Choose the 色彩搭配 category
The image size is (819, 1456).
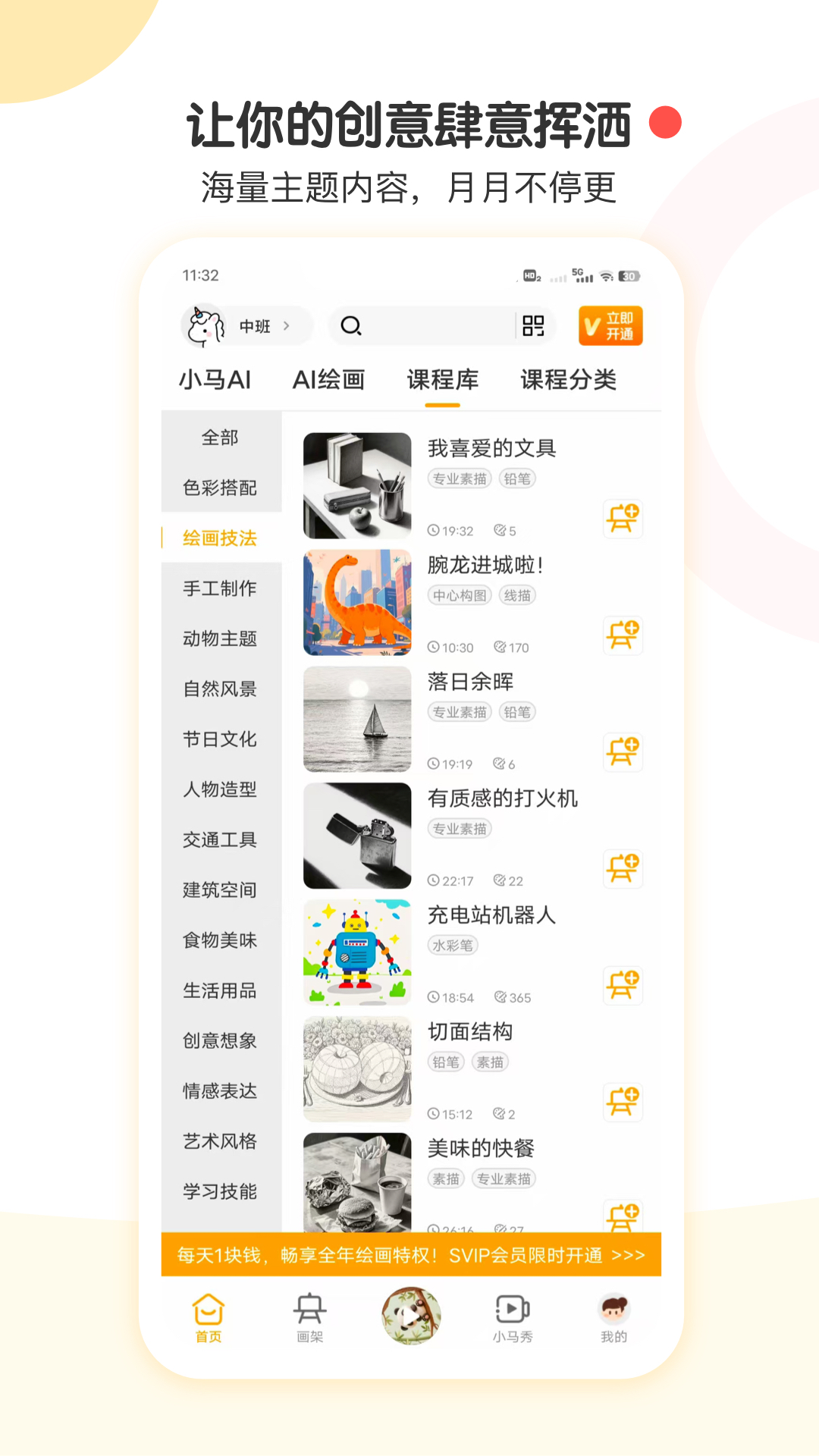tap(219, 488)
